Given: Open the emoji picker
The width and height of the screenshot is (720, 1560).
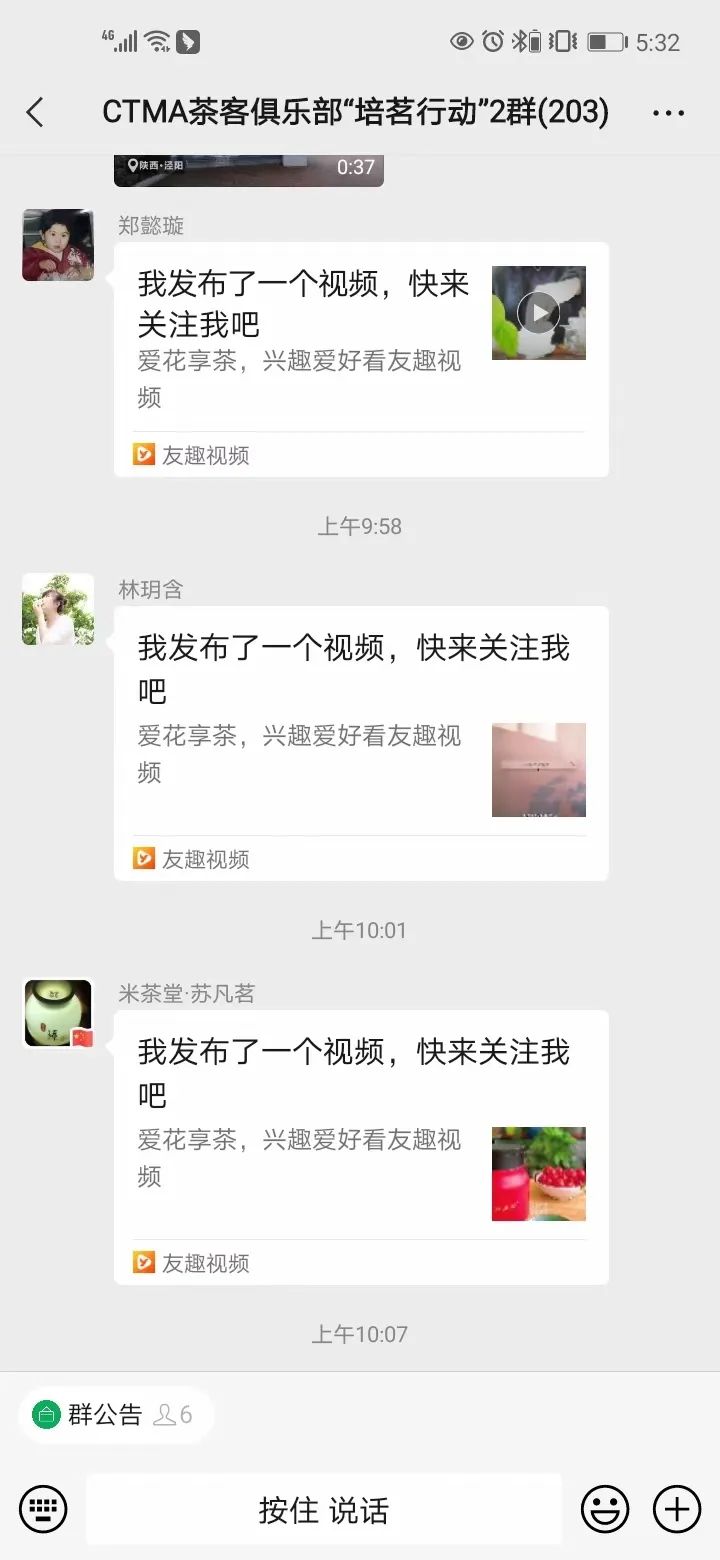Looking at the screenshot, I should [605, 1508].
